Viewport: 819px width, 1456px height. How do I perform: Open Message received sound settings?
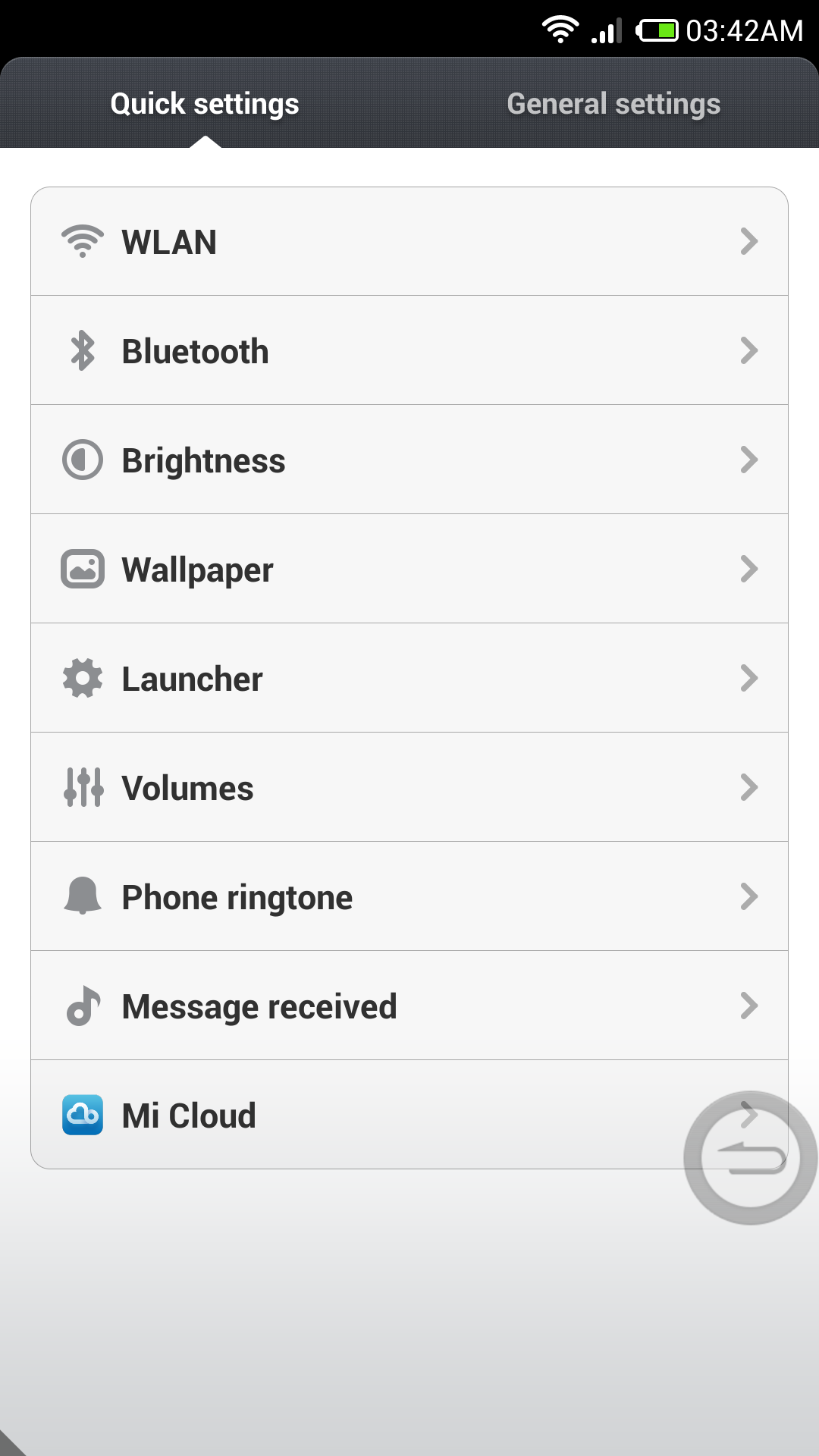click(409, 1006)
